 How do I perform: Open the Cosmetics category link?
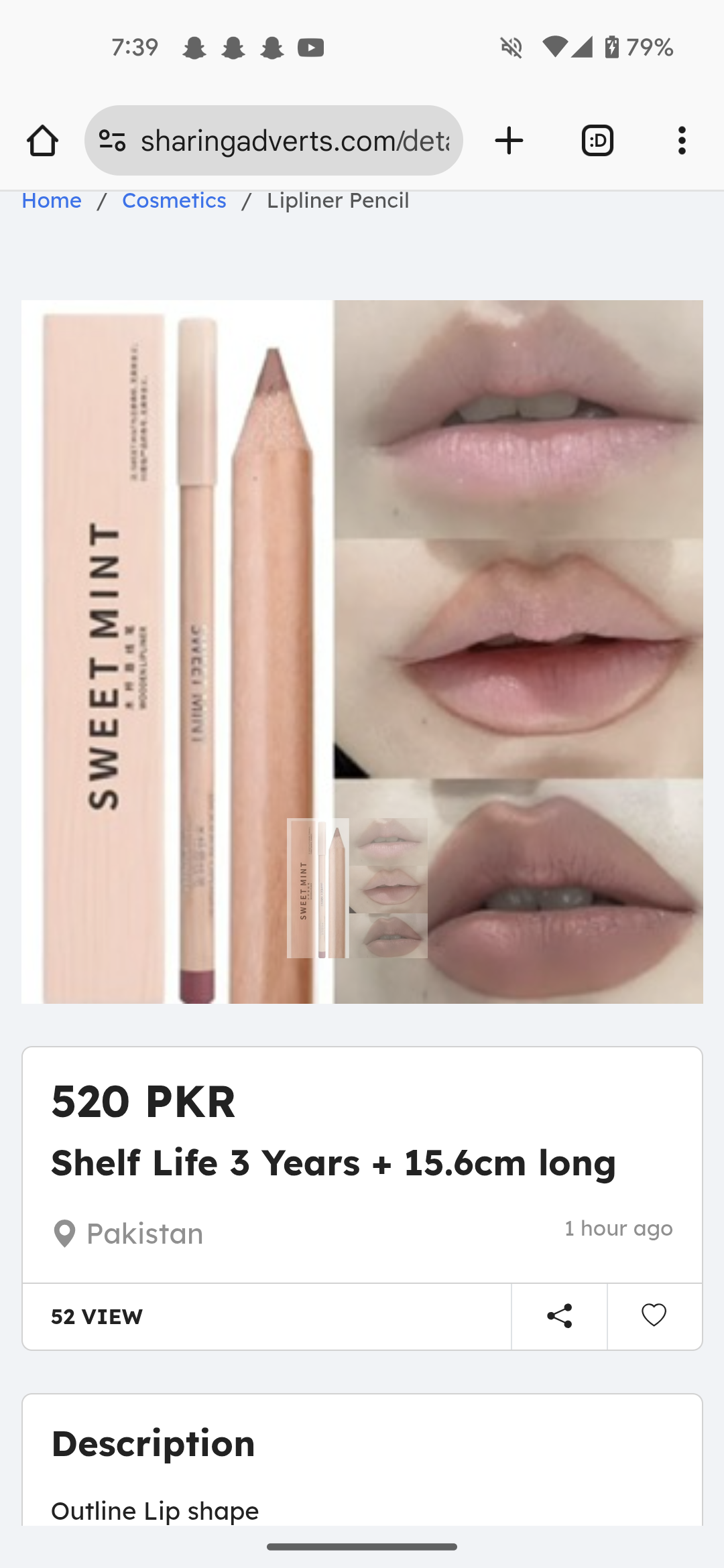tap(174, 200)
